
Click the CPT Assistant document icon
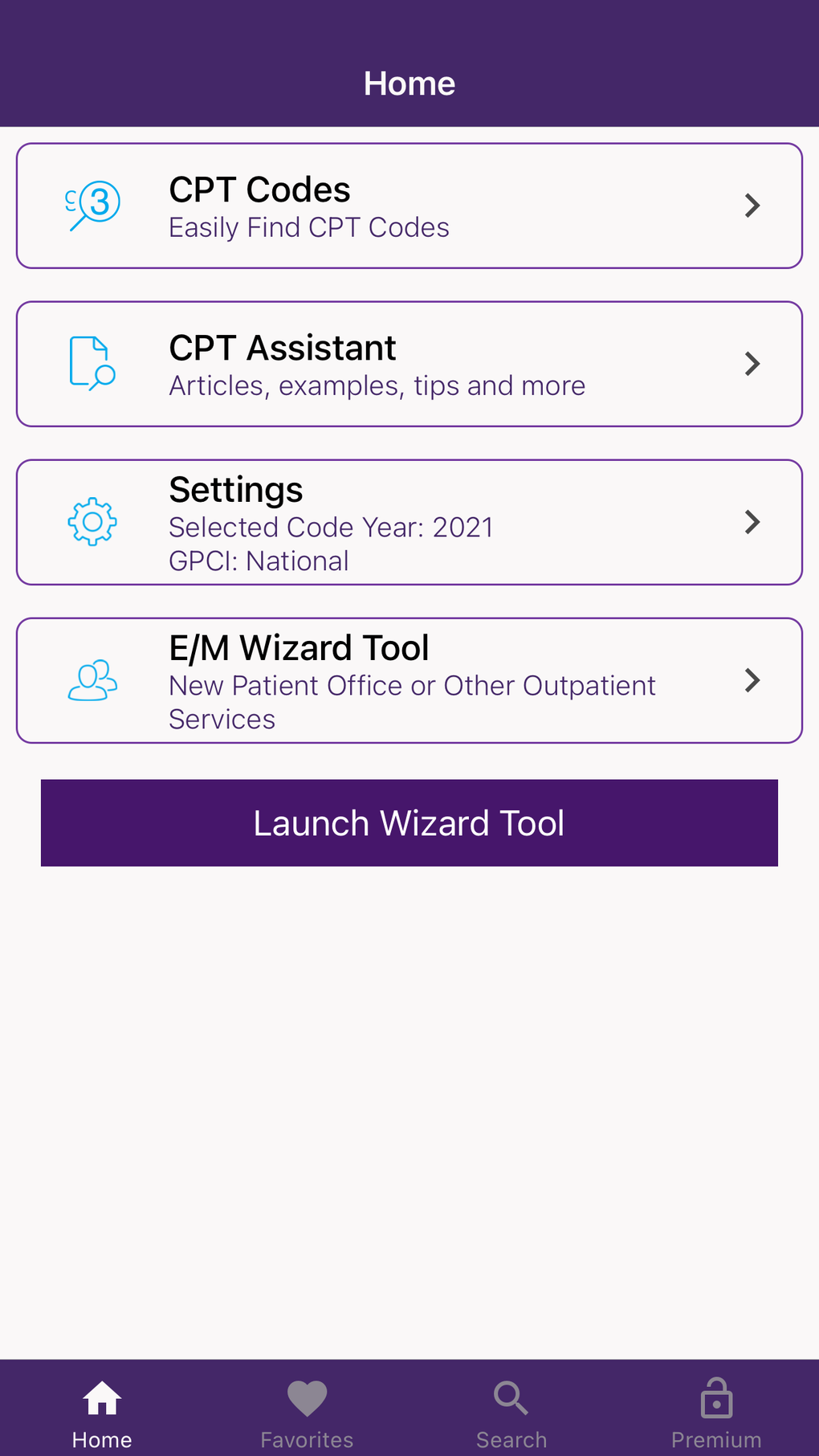pyautogui.click(x=91, y=363)
